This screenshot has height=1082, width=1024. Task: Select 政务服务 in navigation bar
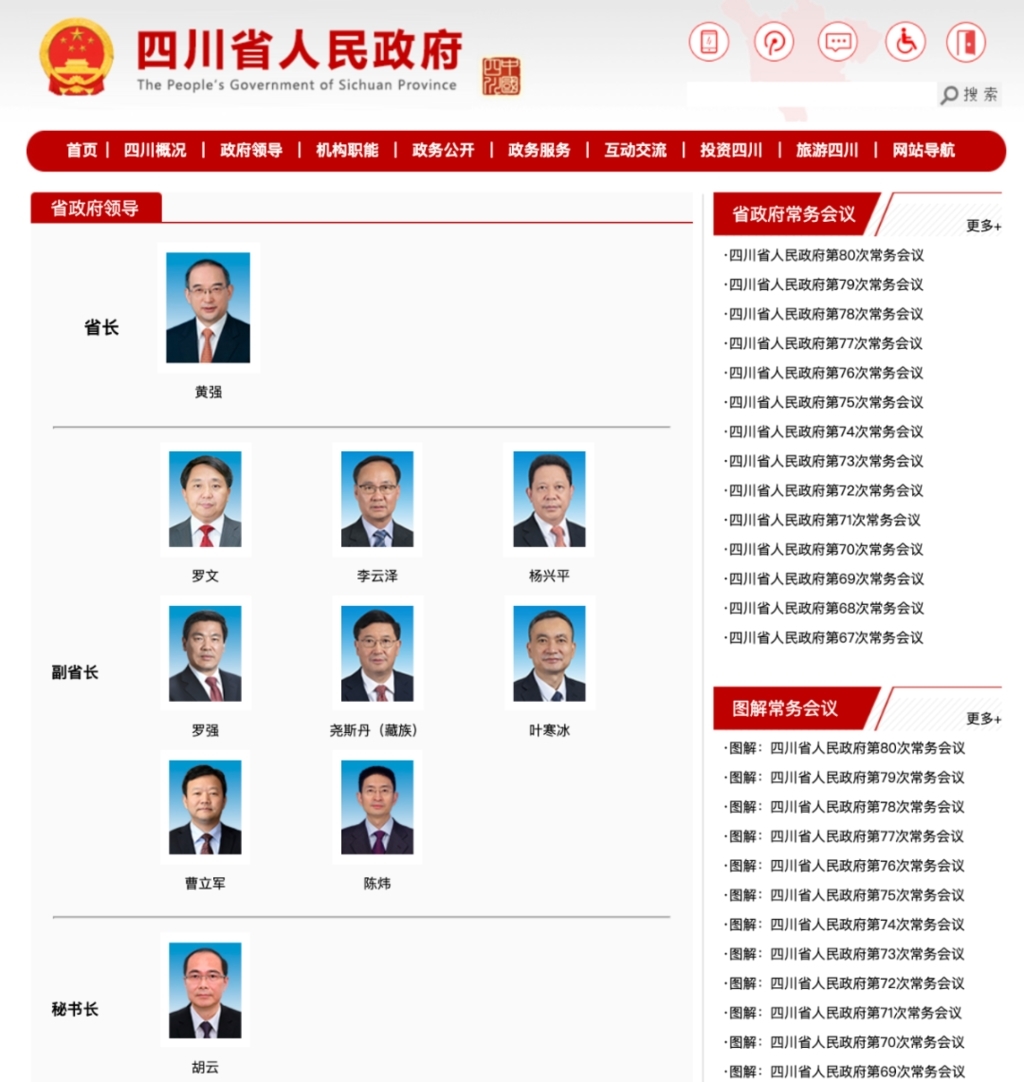coord(539,150)
